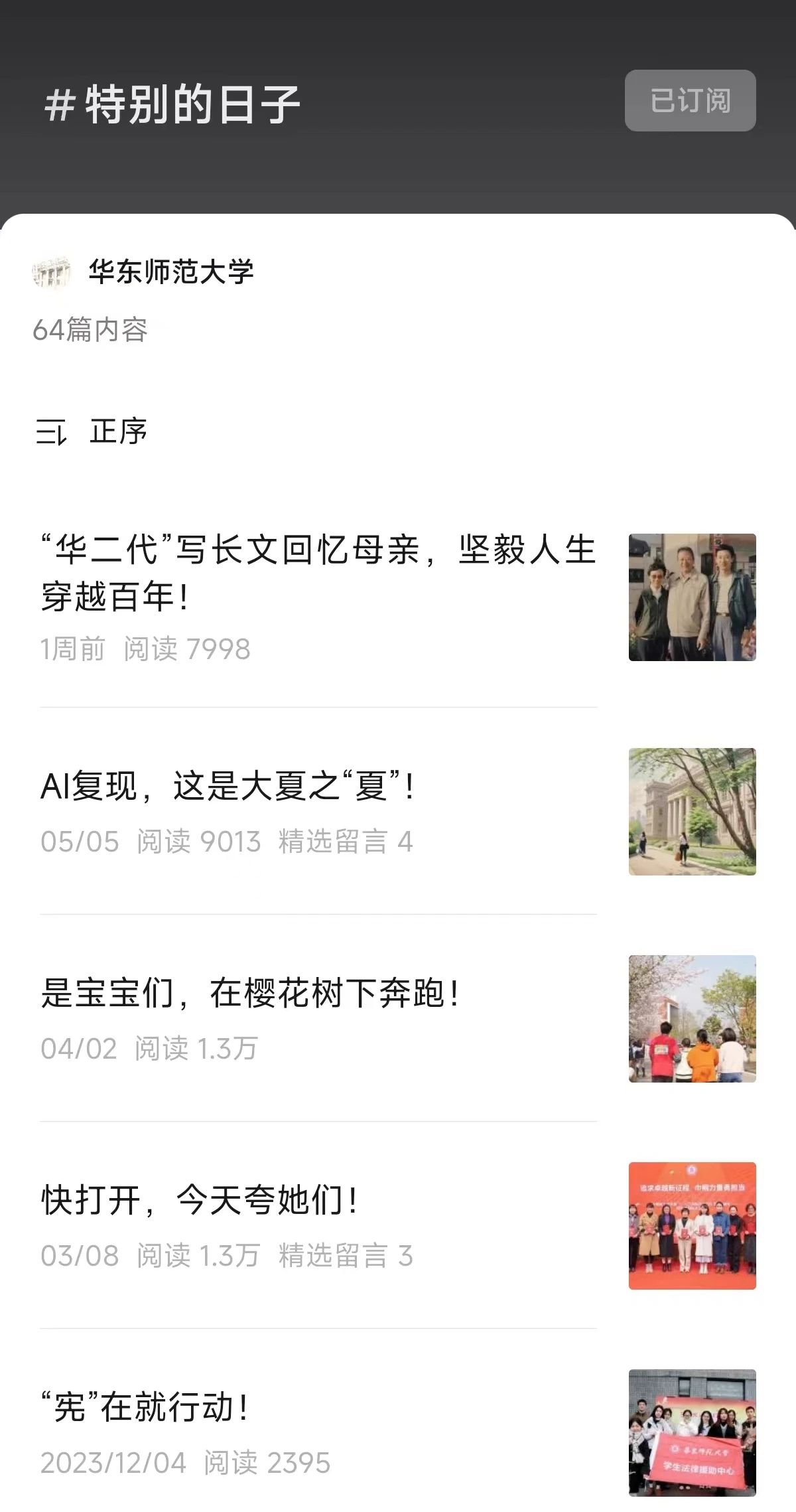
Task: Tap the 已订阅 subscribed button
Action: point(690,100)
